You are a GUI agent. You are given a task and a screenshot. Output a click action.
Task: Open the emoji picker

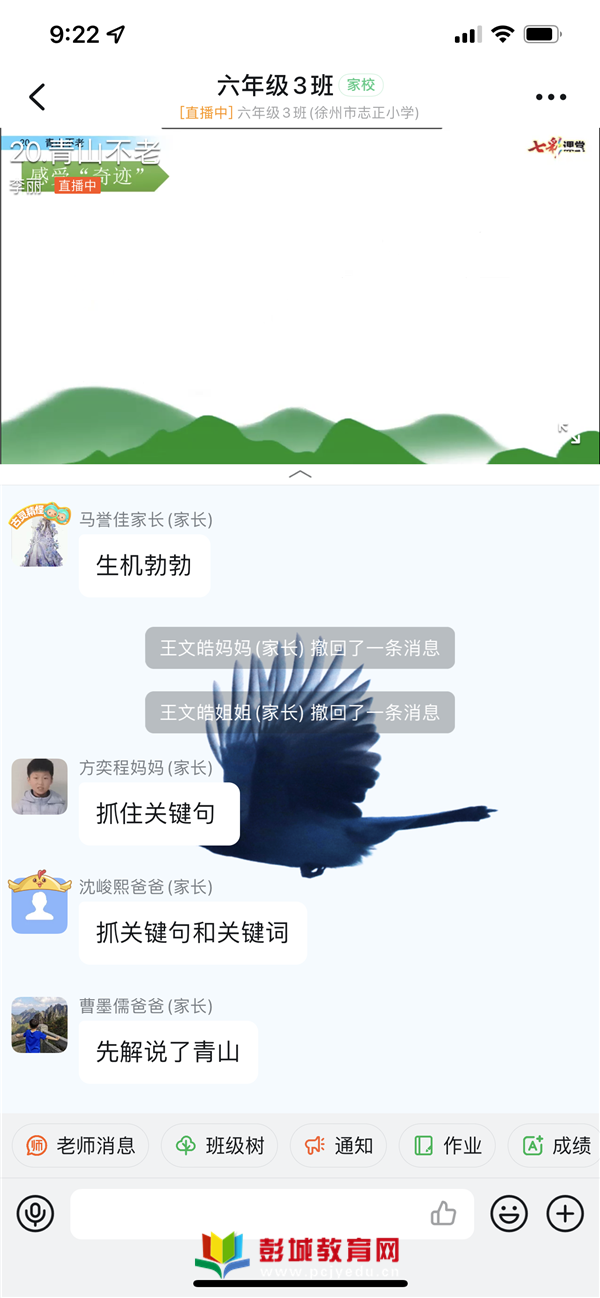point(508,1214)
